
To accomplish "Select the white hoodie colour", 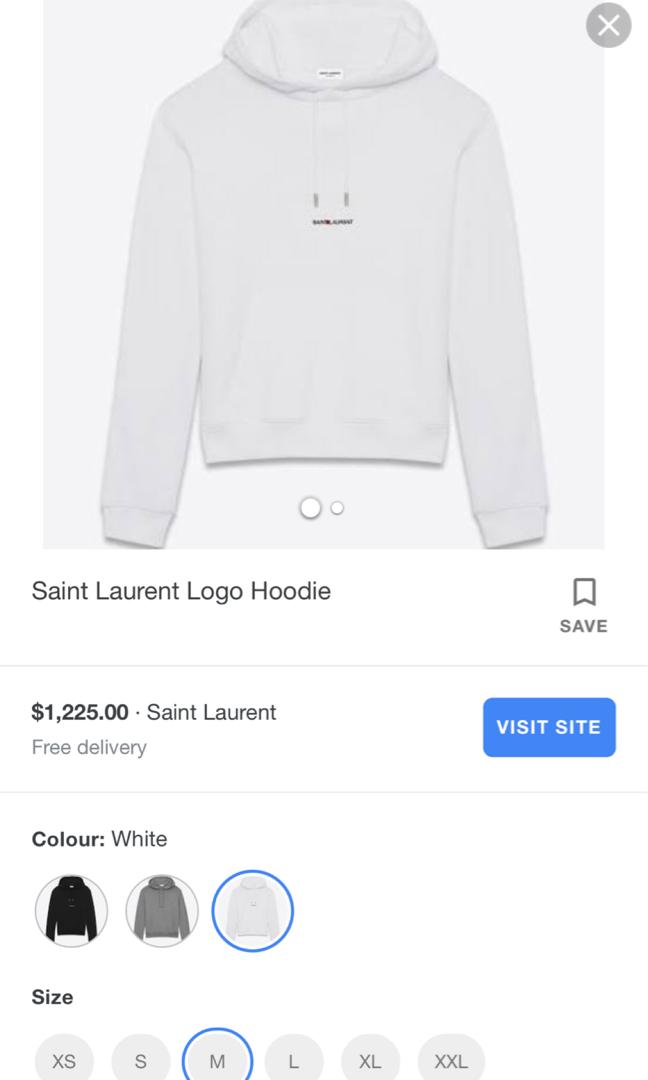I will tap(253, 911).
